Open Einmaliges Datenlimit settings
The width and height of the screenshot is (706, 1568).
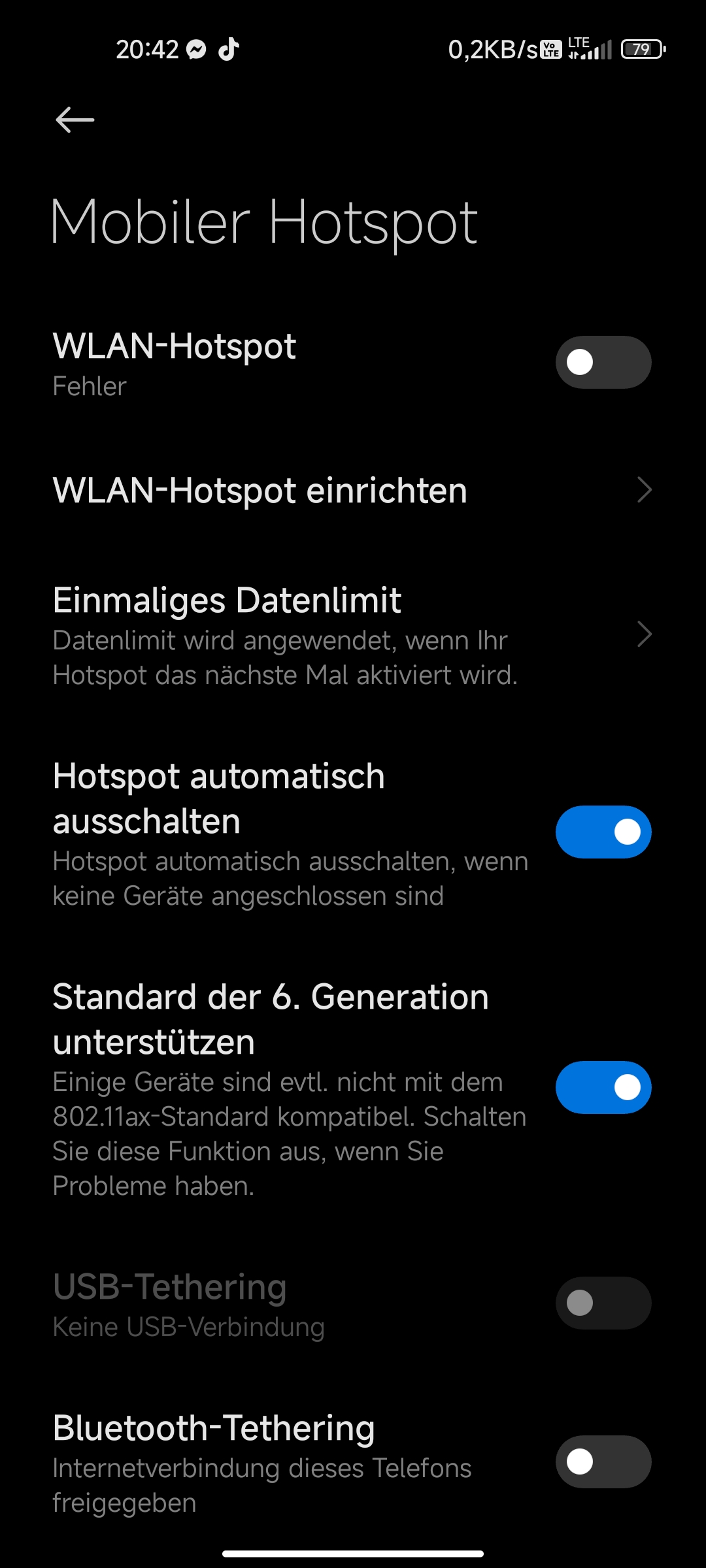(353, 636)
